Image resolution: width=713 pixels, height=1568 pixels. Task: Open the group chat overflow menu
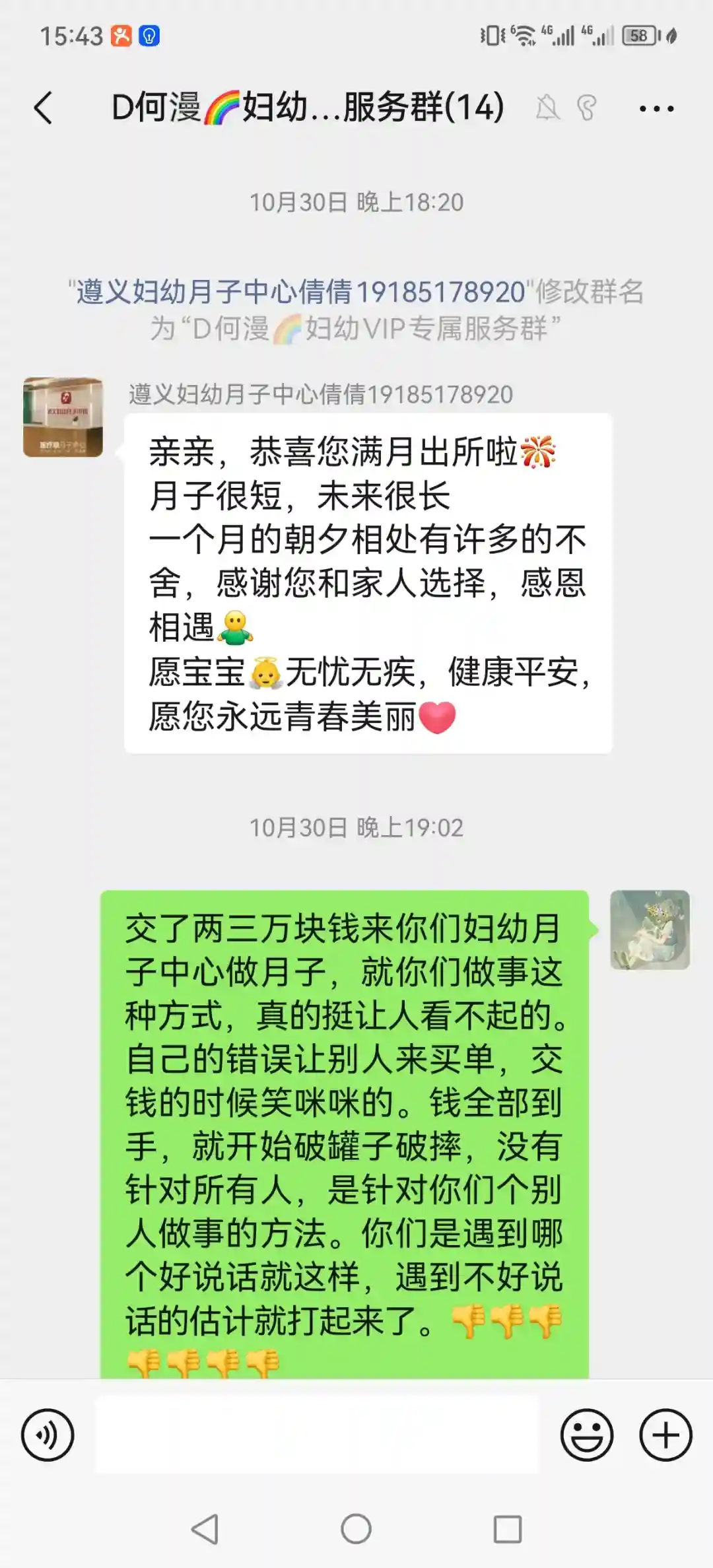[x=656, y=108]
